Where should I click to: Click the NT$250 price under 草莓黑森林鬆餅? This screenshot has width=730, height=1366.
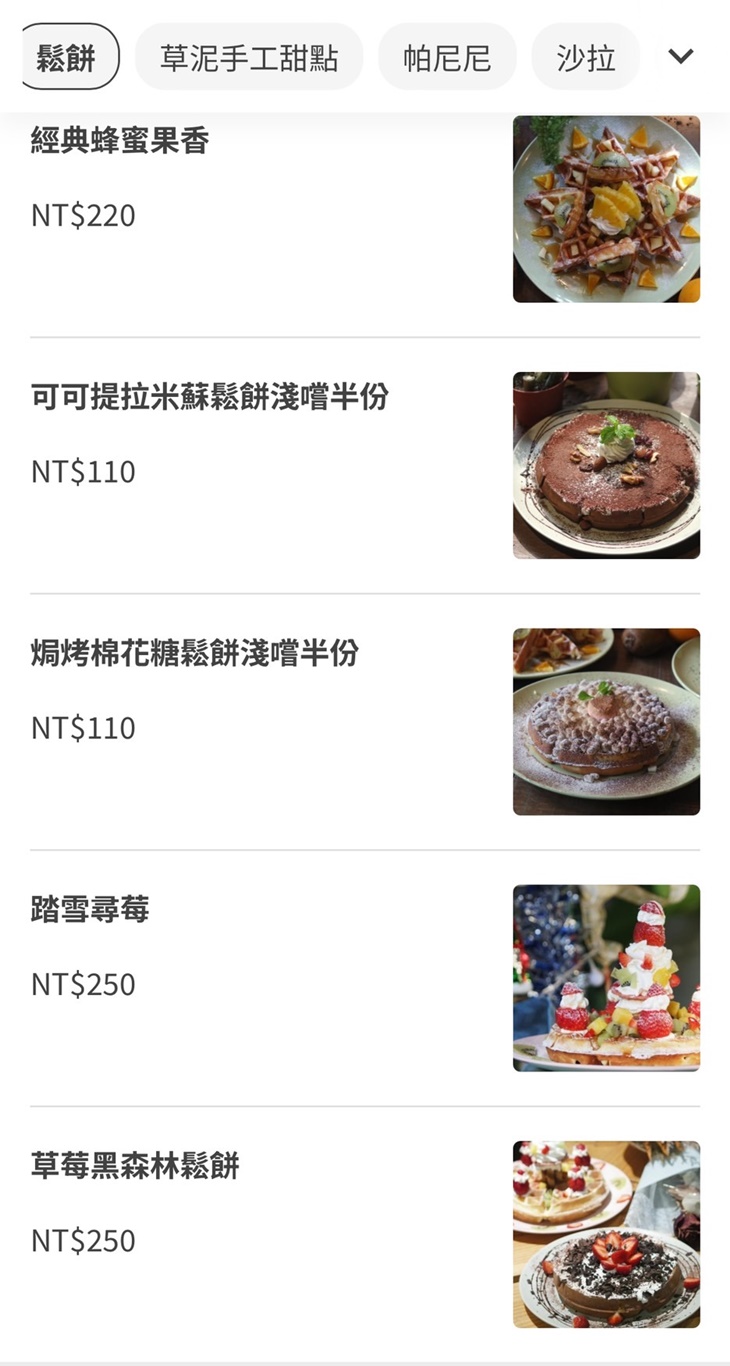point(80,1240)
